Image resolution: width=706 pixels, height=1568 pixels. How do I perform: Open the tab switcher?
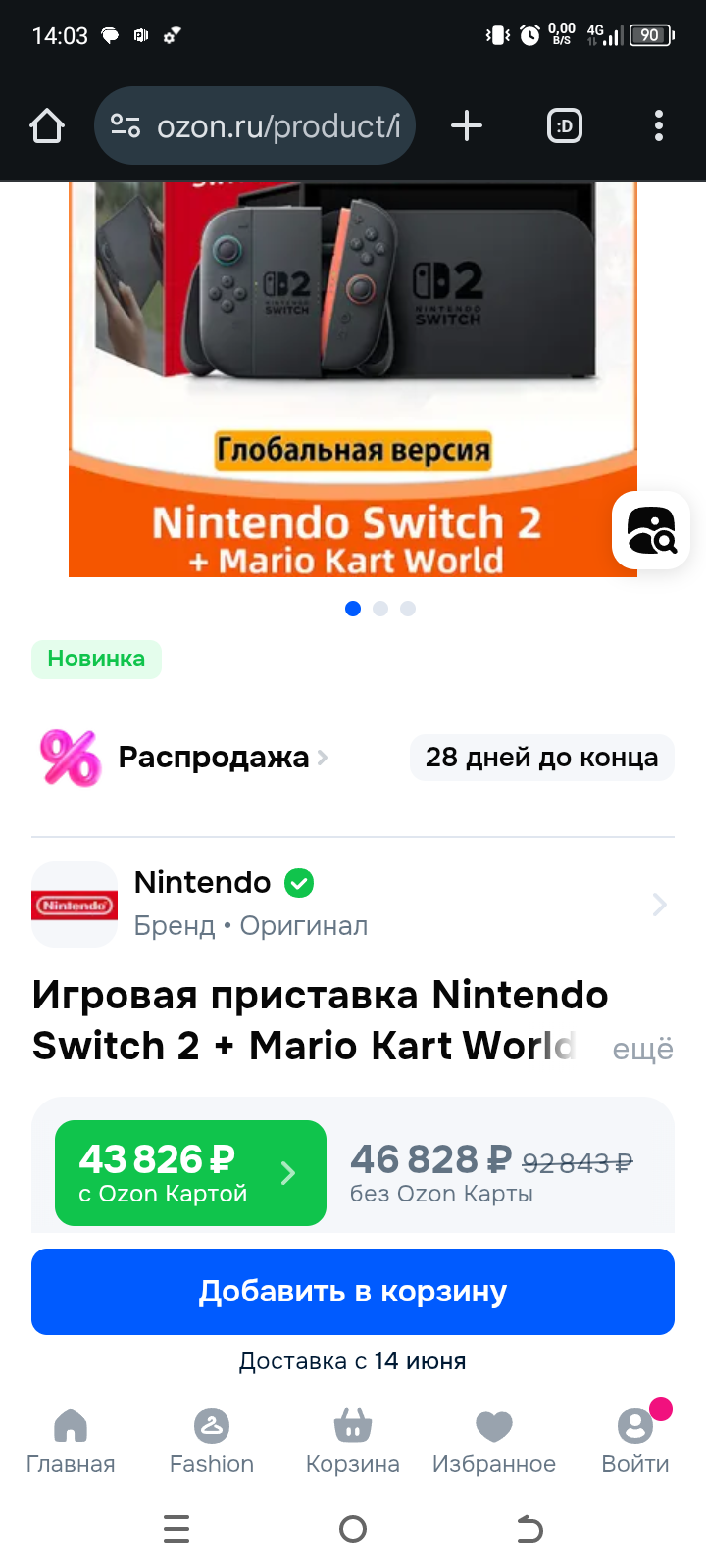(565, 125)
